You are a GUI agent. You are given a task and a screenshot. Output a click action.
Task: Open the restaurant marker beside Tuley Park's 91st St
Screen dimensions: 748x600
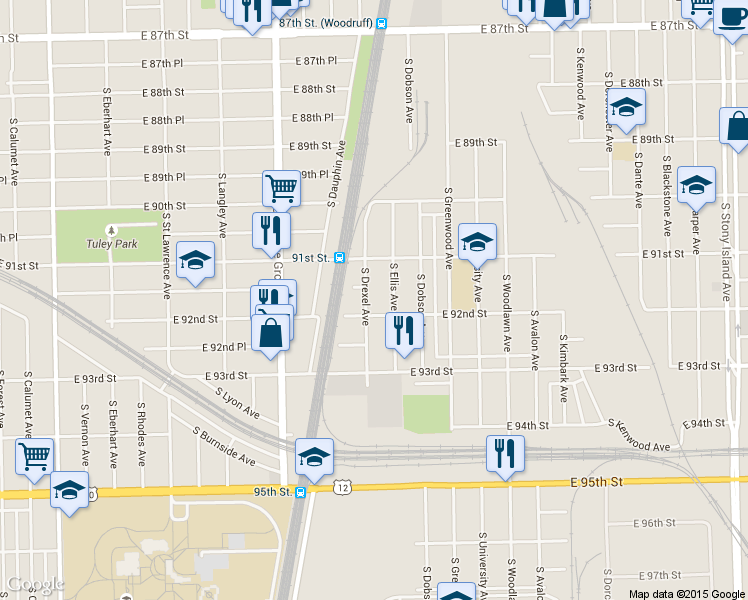(x=271, y=230)
